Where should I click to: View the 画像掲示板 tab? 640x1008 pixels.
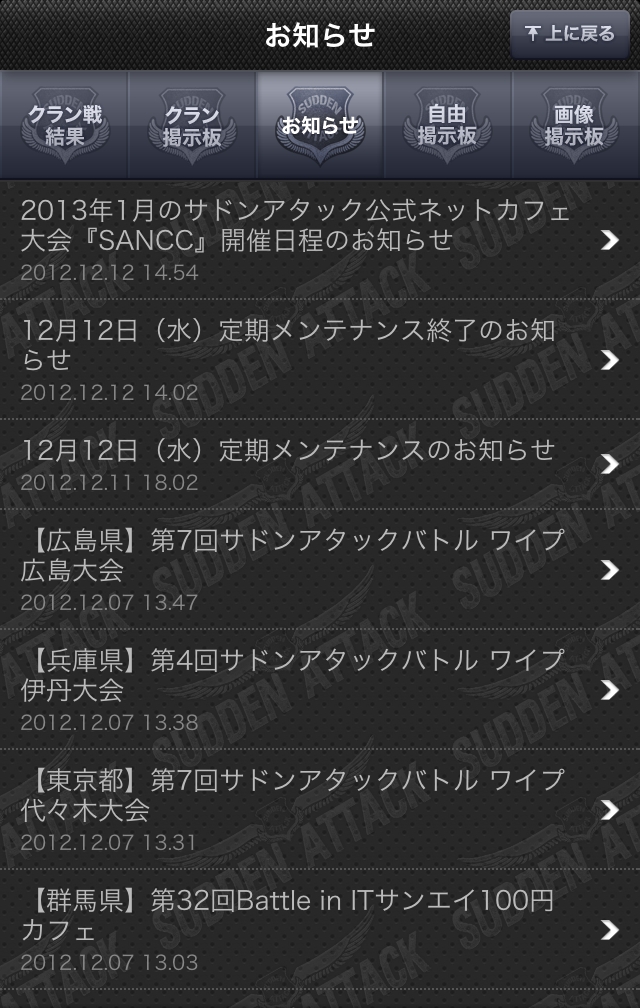575,126
